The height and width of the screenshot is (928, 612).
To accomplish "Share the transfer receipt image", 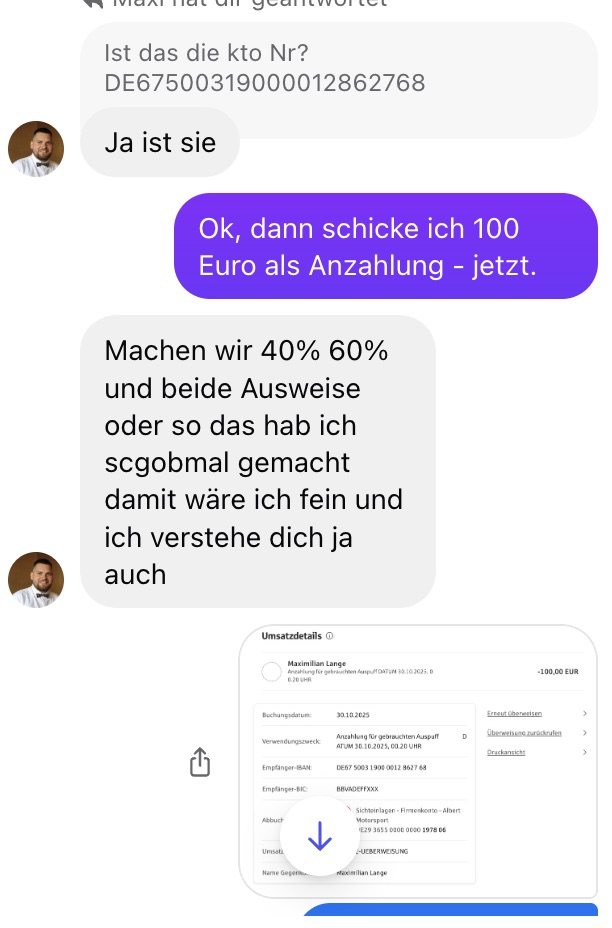I will tap(200, 762).
